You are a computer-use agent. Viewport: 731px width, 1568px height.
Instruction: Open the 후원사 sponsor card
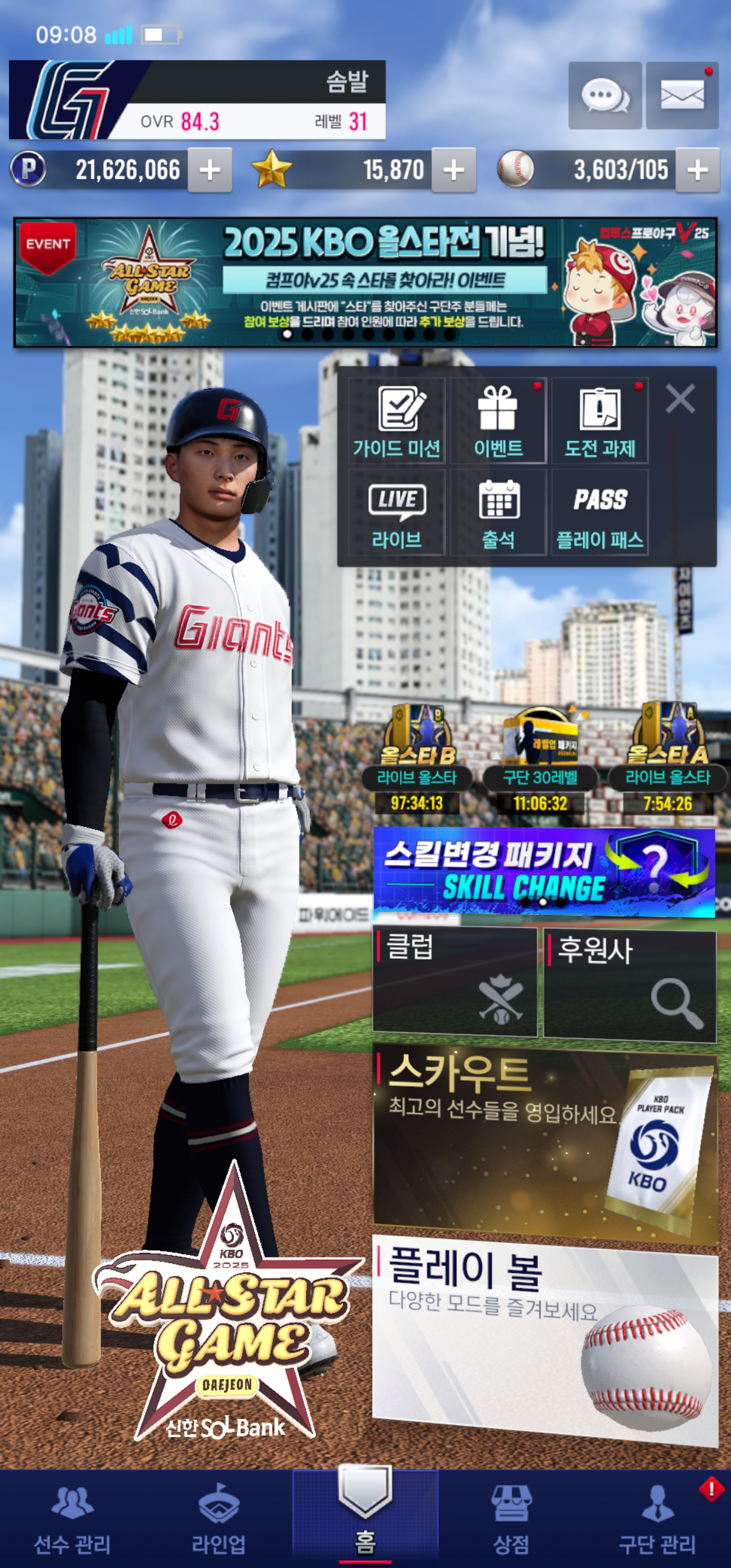(x=629, y=984)
